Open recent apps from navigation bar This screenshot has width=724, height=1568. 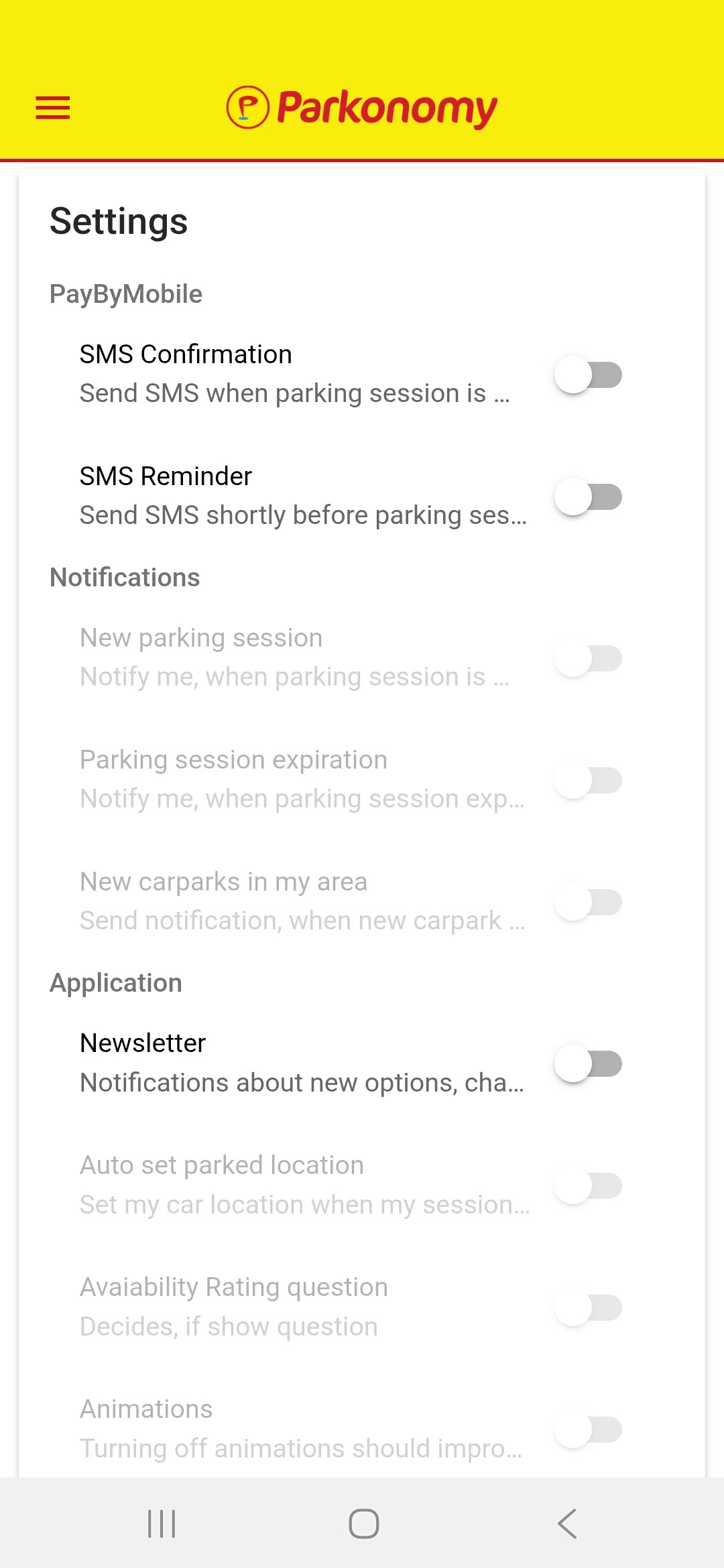point(162,1524)
